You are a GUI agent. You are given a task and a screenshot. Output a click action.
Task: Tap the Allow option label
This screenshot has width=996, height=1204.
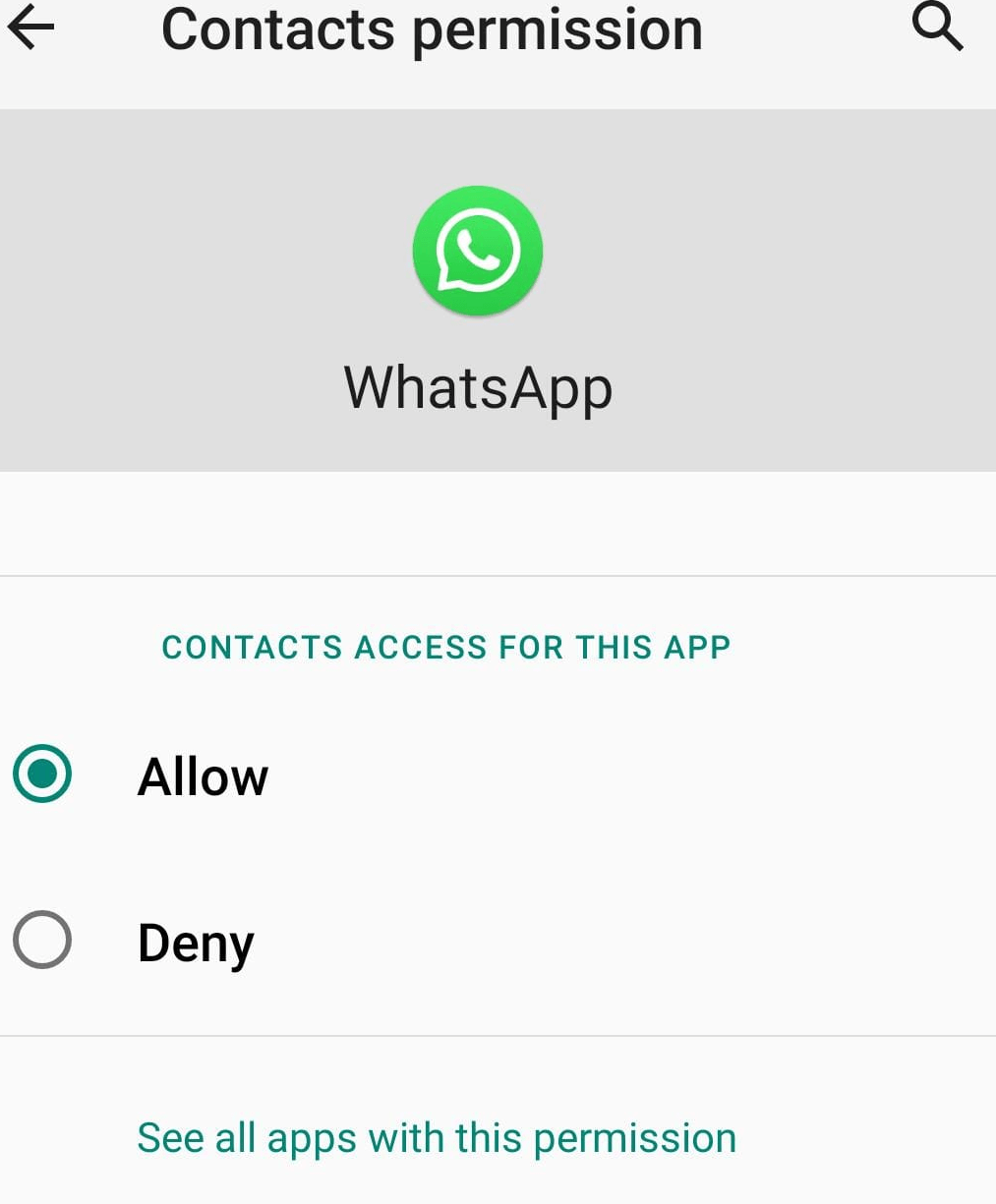(x=203, y=776)
